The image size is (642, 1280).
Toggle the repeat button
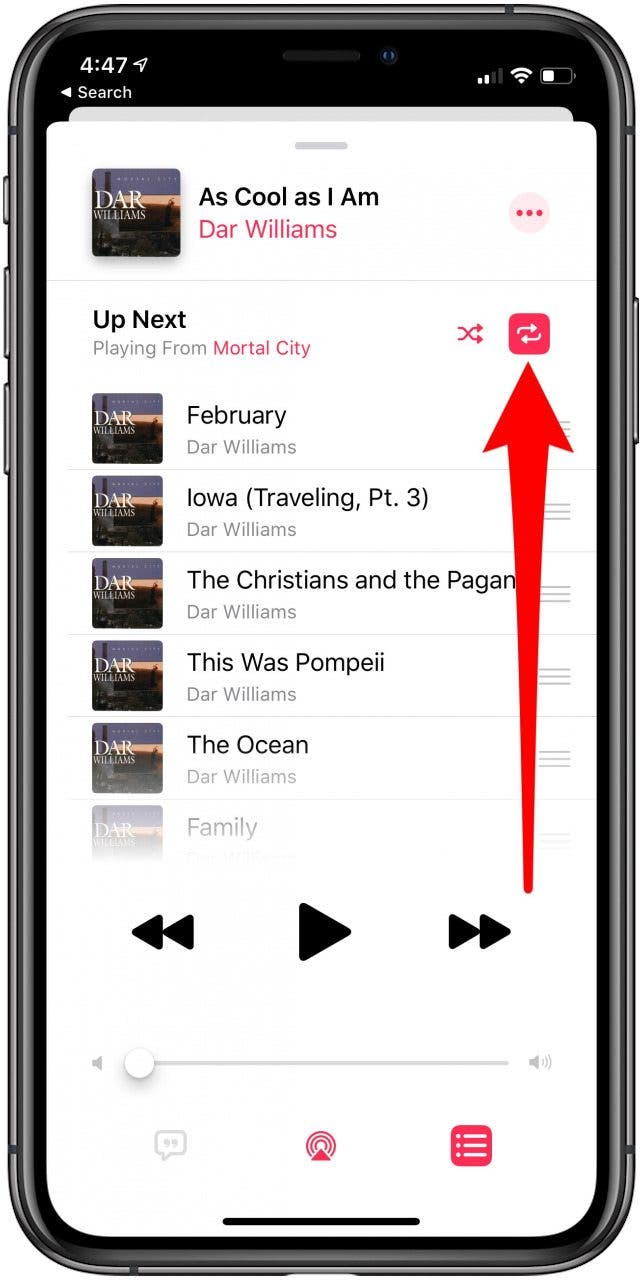tap(529, 334)
